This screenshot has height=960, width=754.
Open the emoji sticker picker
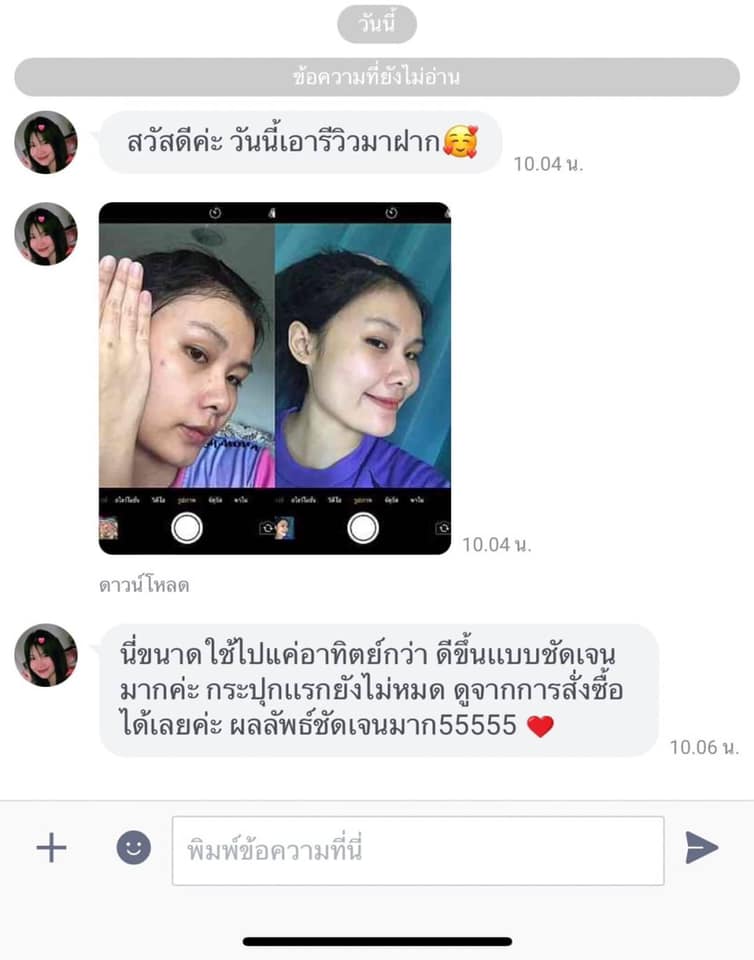click(133, 848)
